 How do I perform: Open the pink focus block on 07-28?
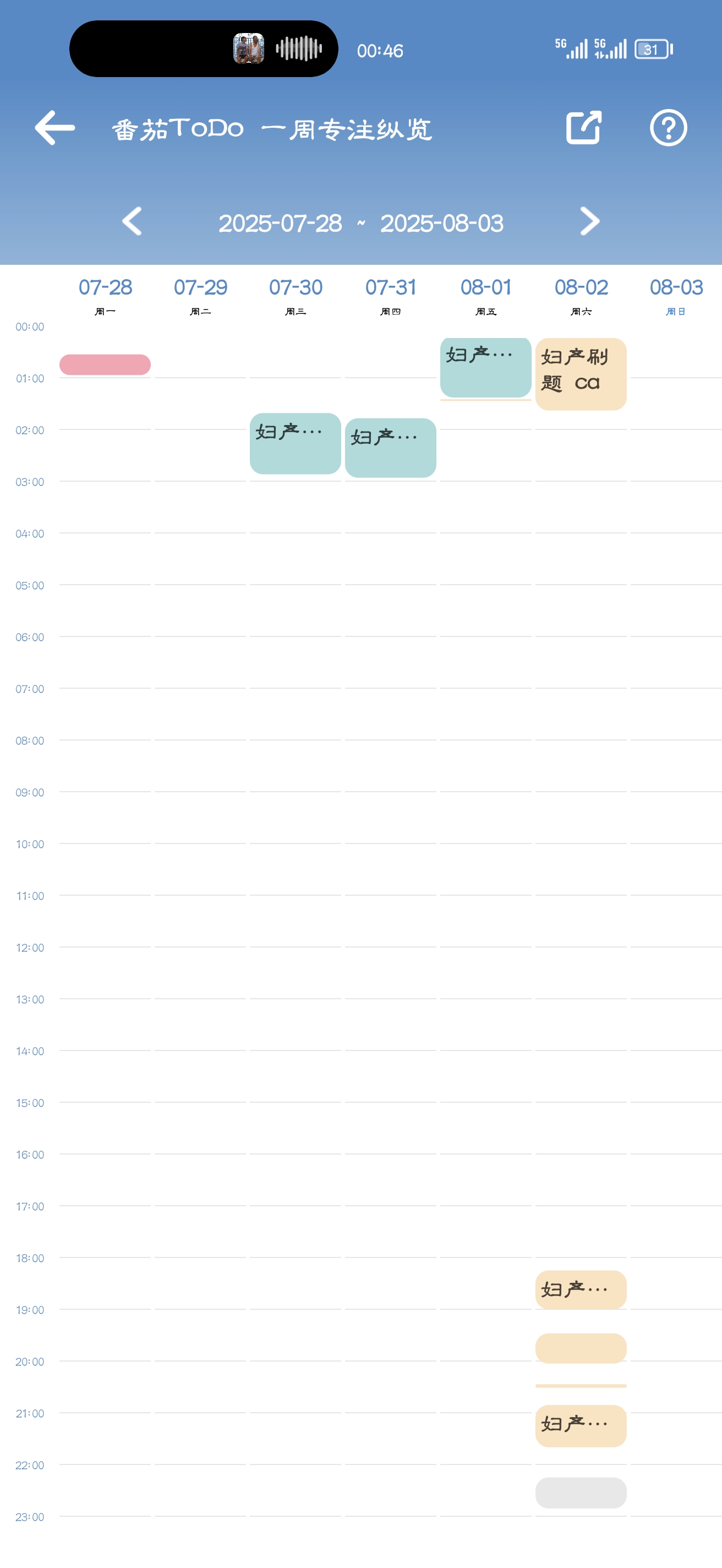[x=105, y=364]
